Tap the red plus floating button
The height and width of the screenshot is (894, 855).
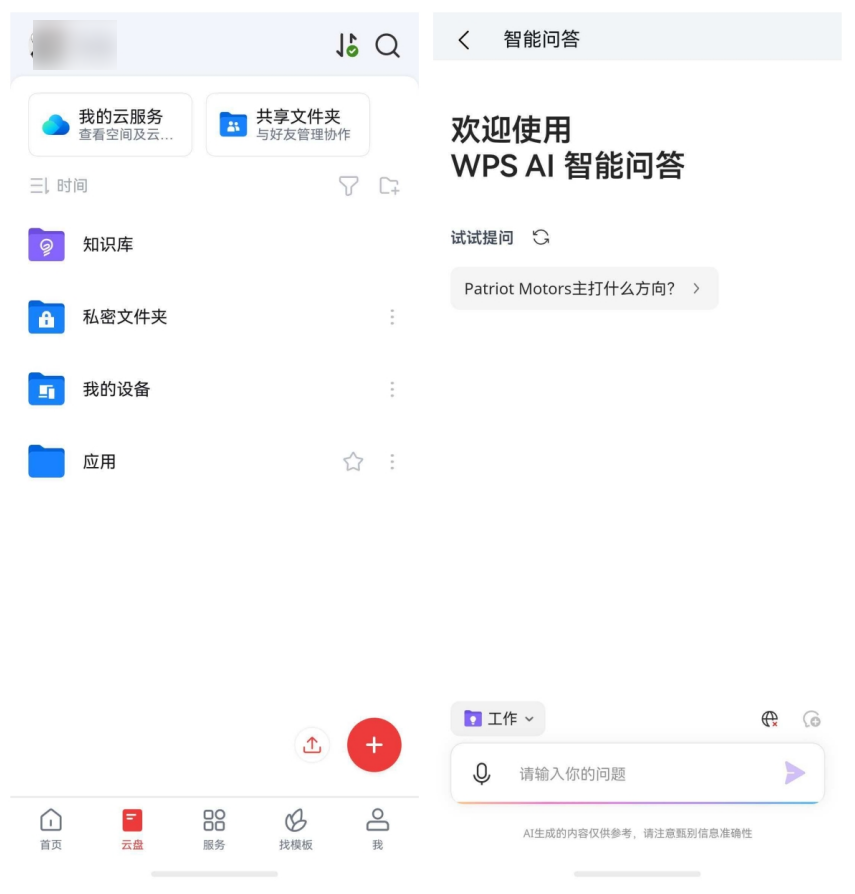tap(374, 745)
